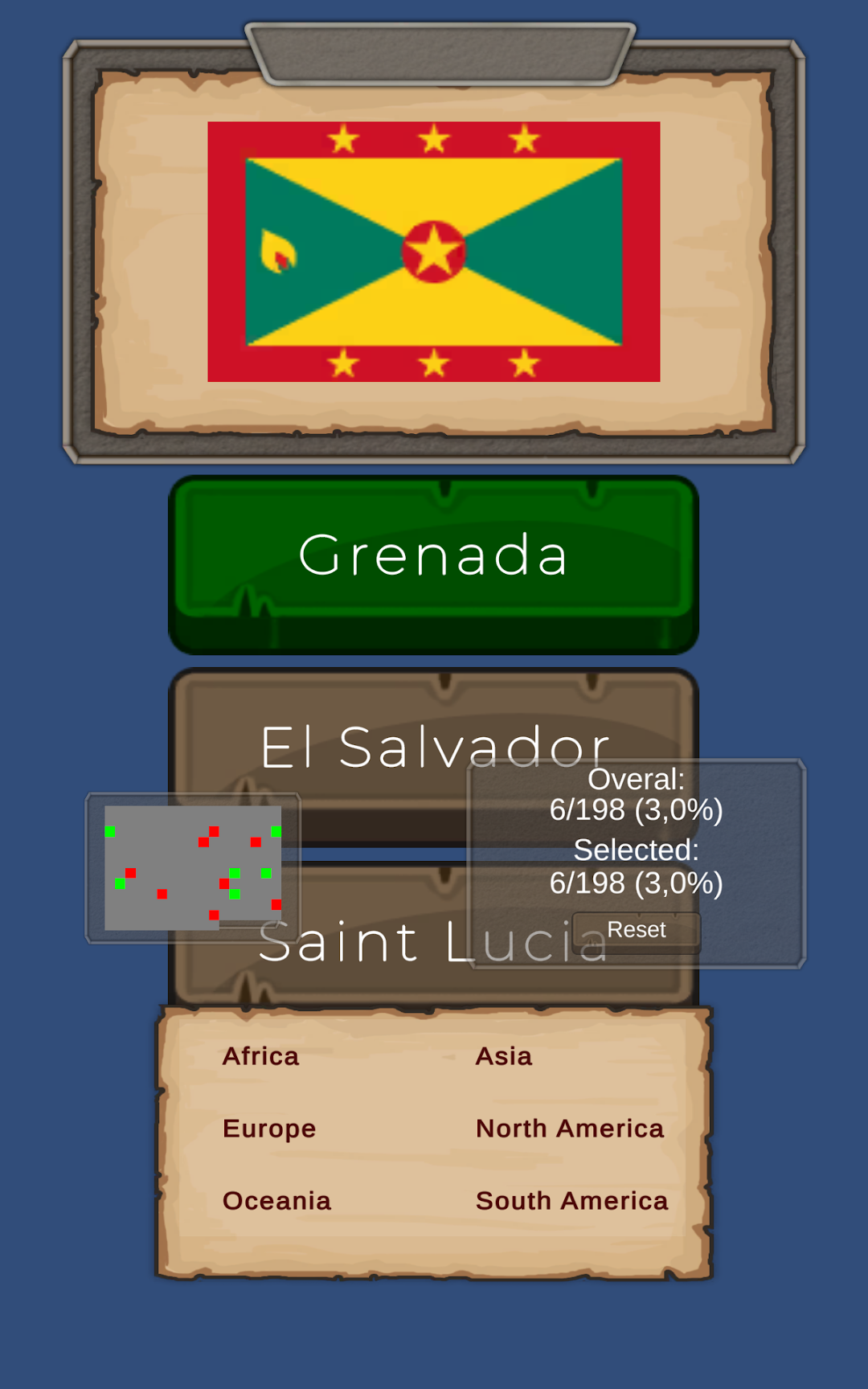Select Europe from the continent list
Image resolution: width=868 pixels, height=1389 pixels.
point(269,1129)
